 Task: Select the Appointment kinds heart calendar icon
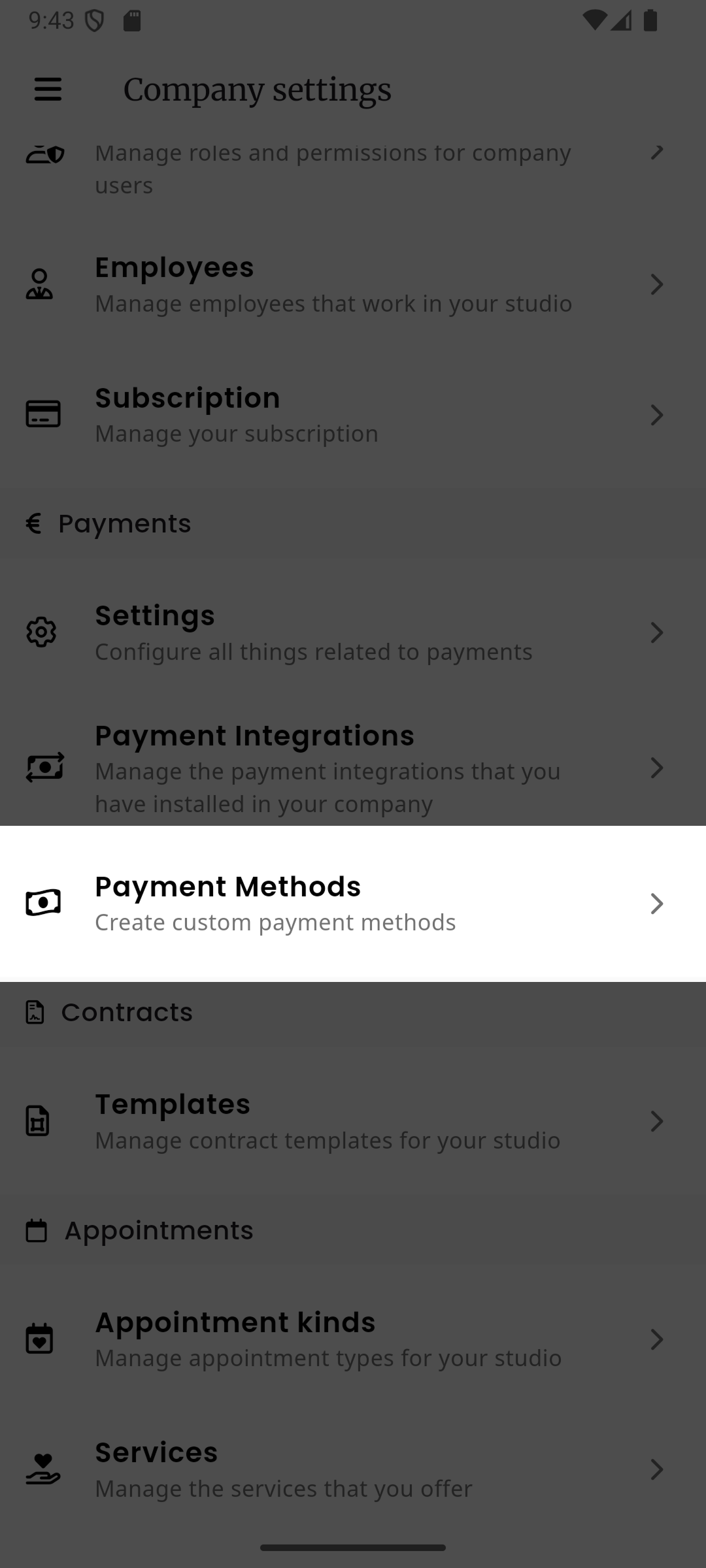(41, 1339)
